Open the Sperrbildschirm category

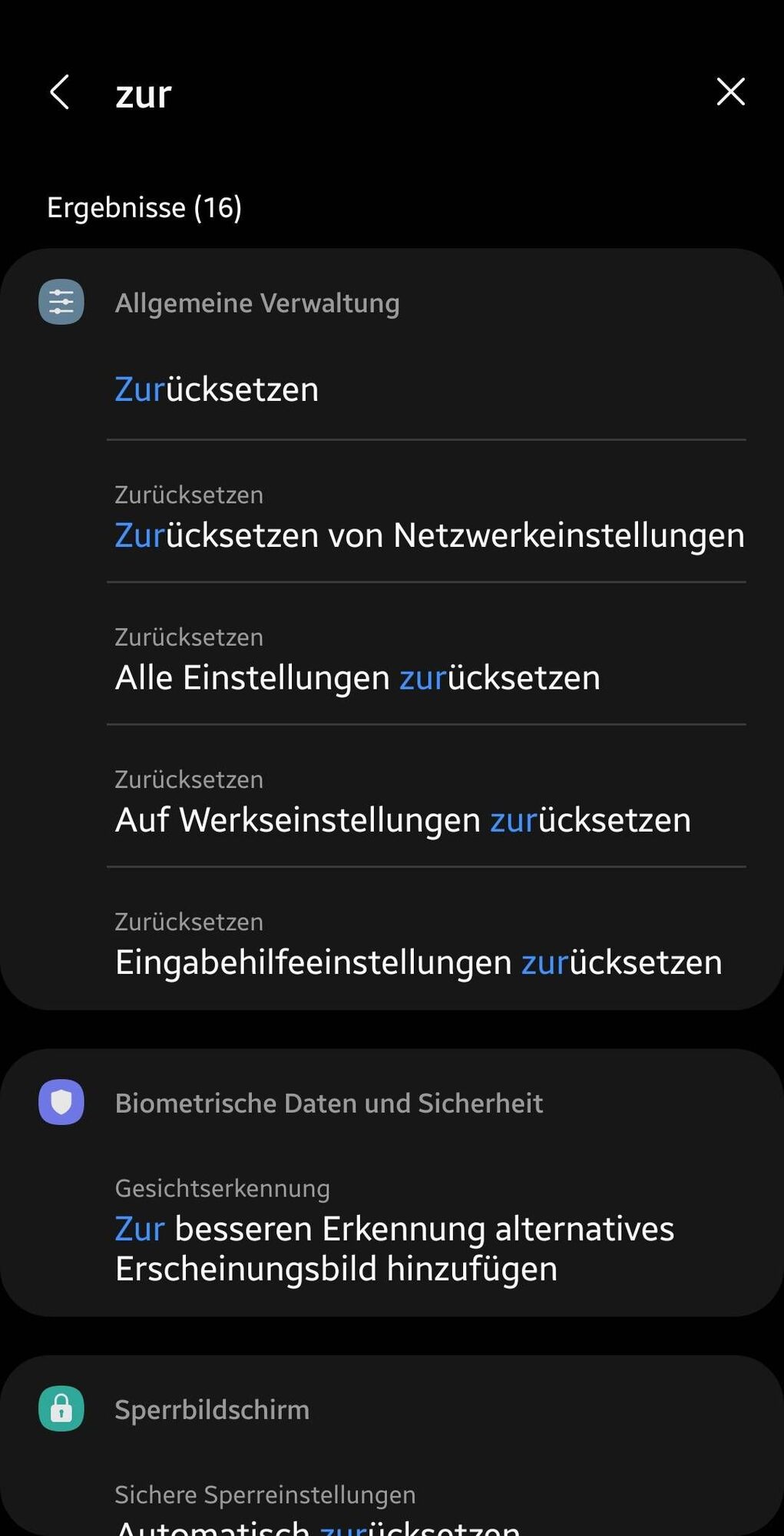click(212, 1410)
